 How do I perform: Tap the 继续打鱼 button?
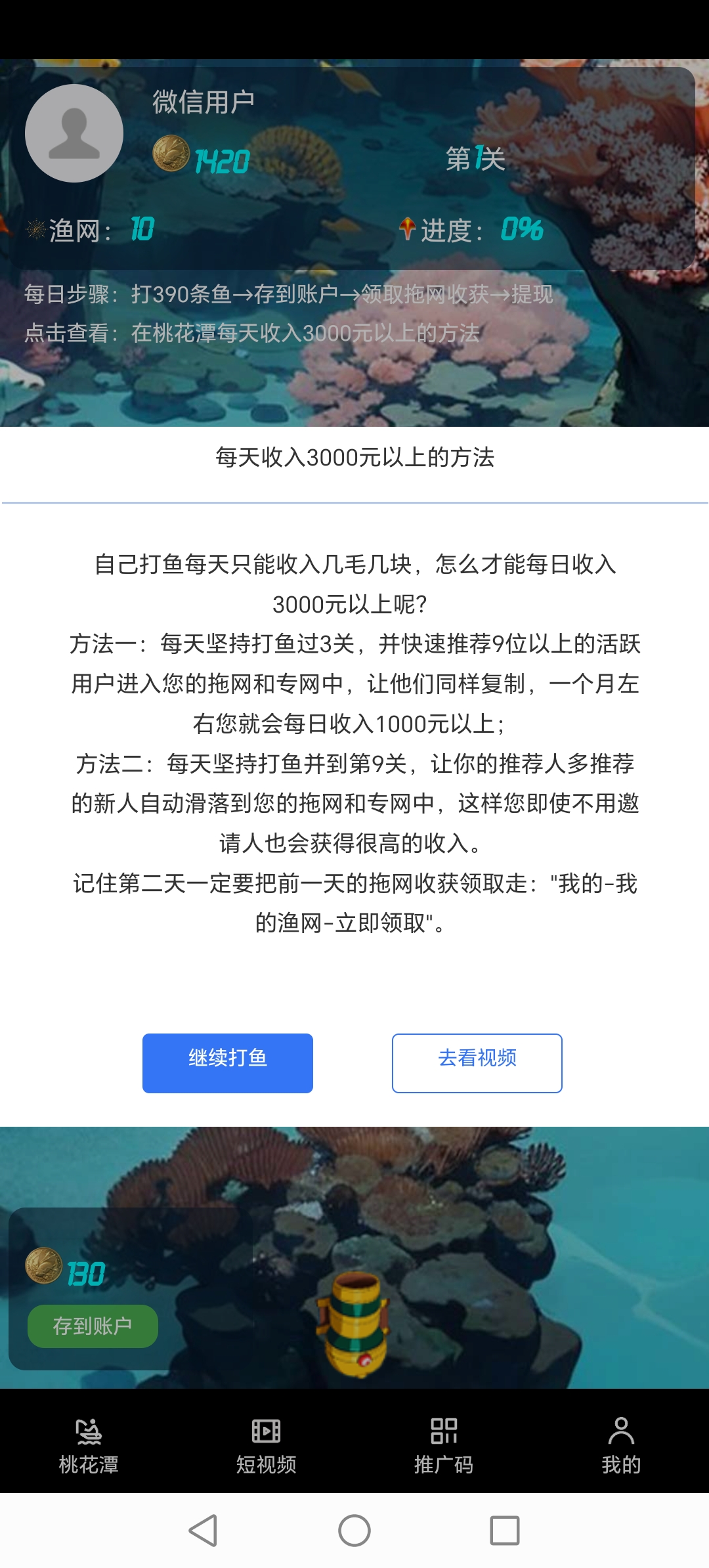227,1063
